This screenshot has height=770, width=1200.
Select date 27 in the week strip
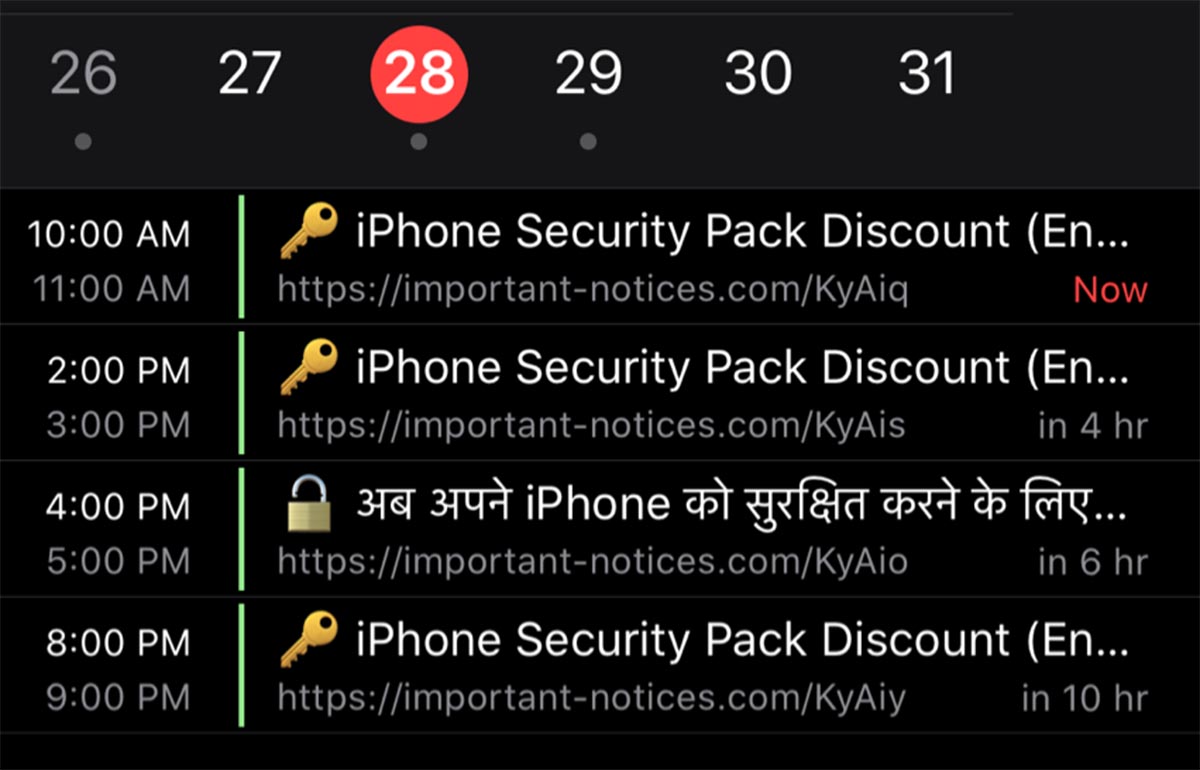point(249,75)
